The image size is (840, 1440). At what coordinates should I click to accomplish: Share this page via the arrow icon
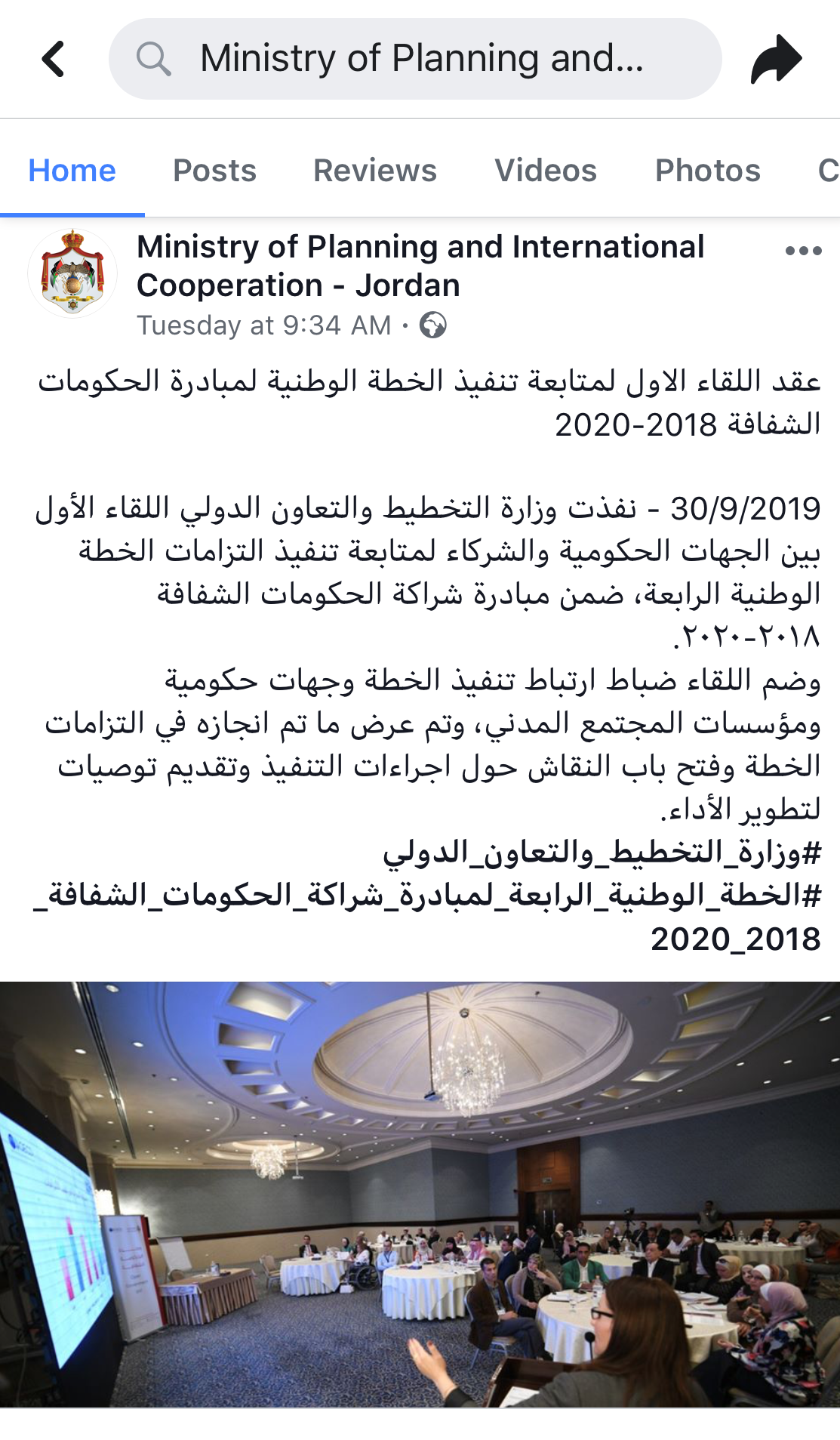(776, 59)
